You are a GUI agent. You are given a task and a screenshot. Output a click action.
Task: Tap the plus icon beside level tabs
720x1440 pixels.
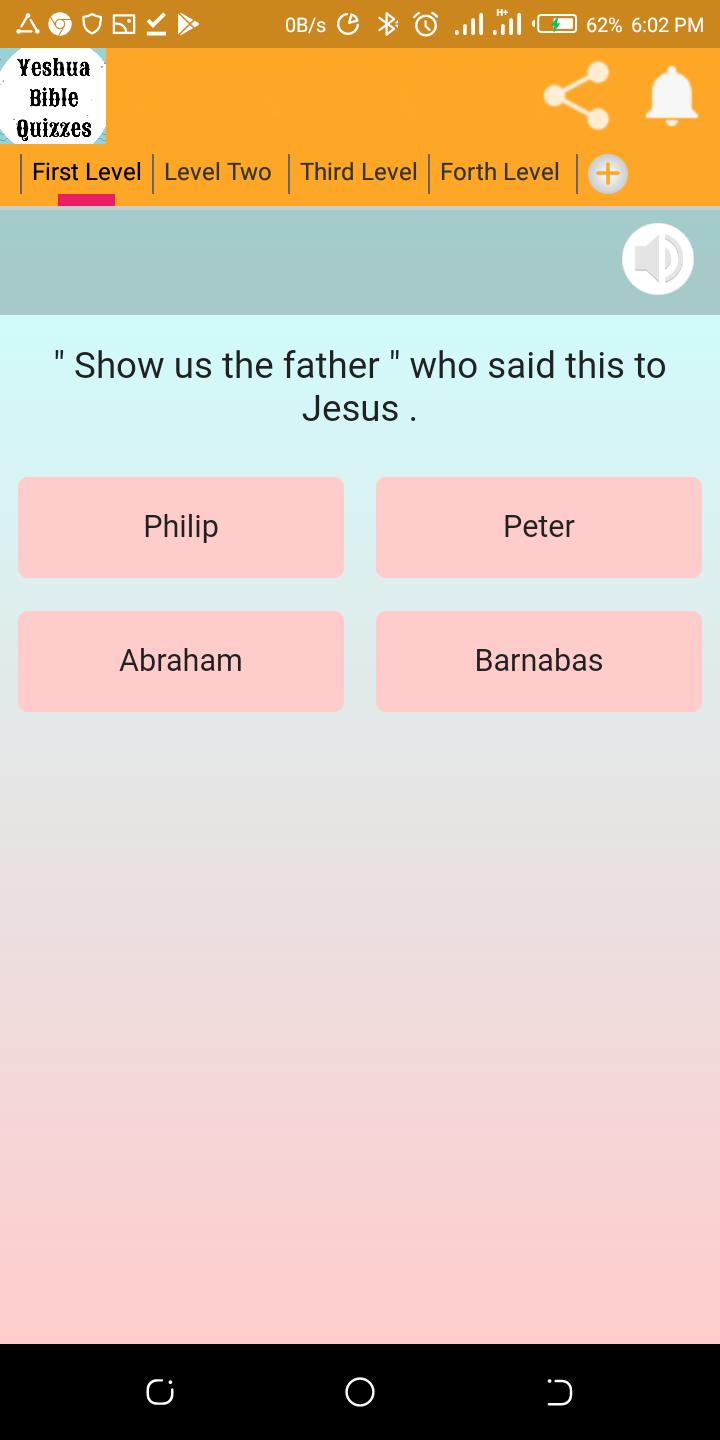[607, 174]
